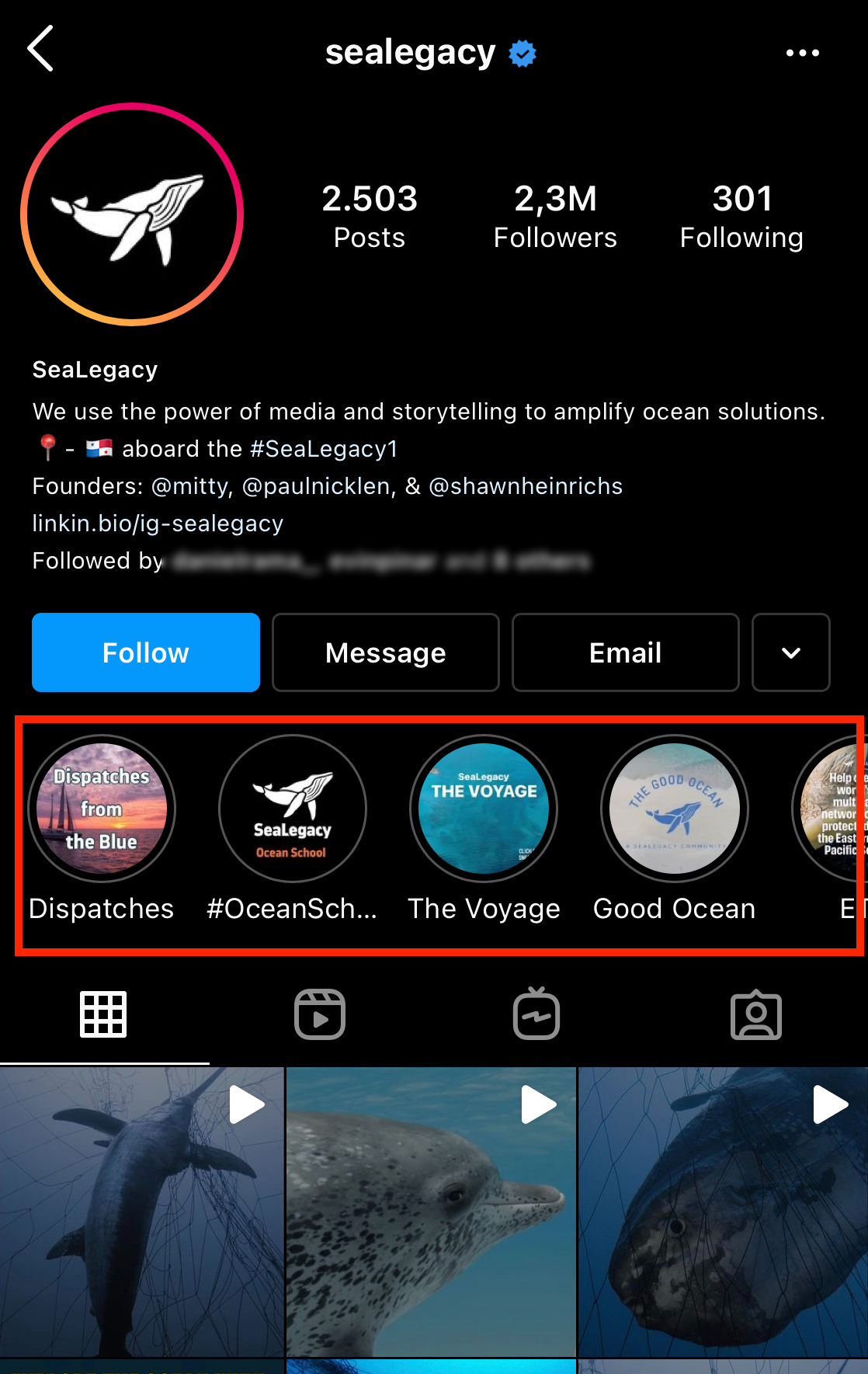
Task: Expand suggested accounts with the chevron button
Action: [x=790, y=652]
